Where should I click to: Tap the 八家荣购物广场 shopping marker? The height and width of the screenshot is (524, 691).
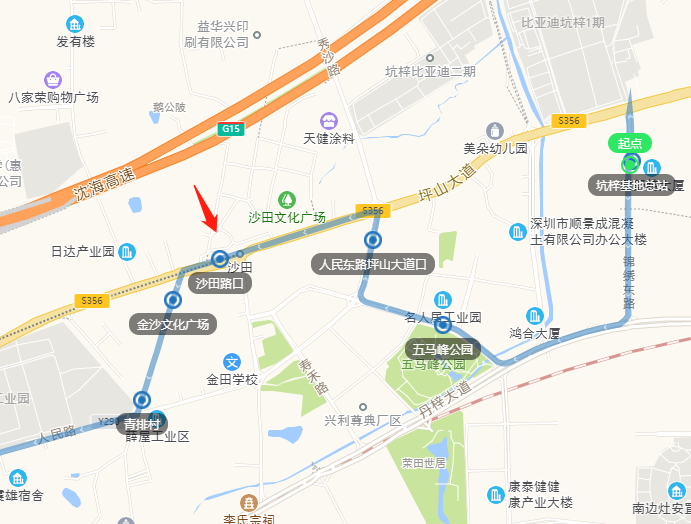pyautogui.click(x=53, y=79)
